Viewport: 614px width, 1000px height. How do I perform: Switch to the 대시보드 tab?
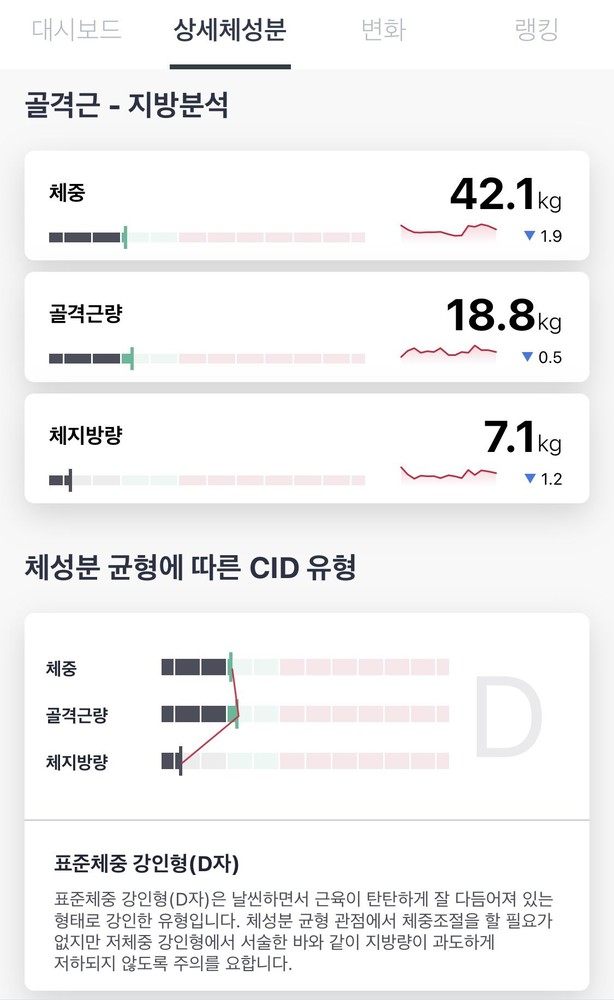[x=77, y=30]
